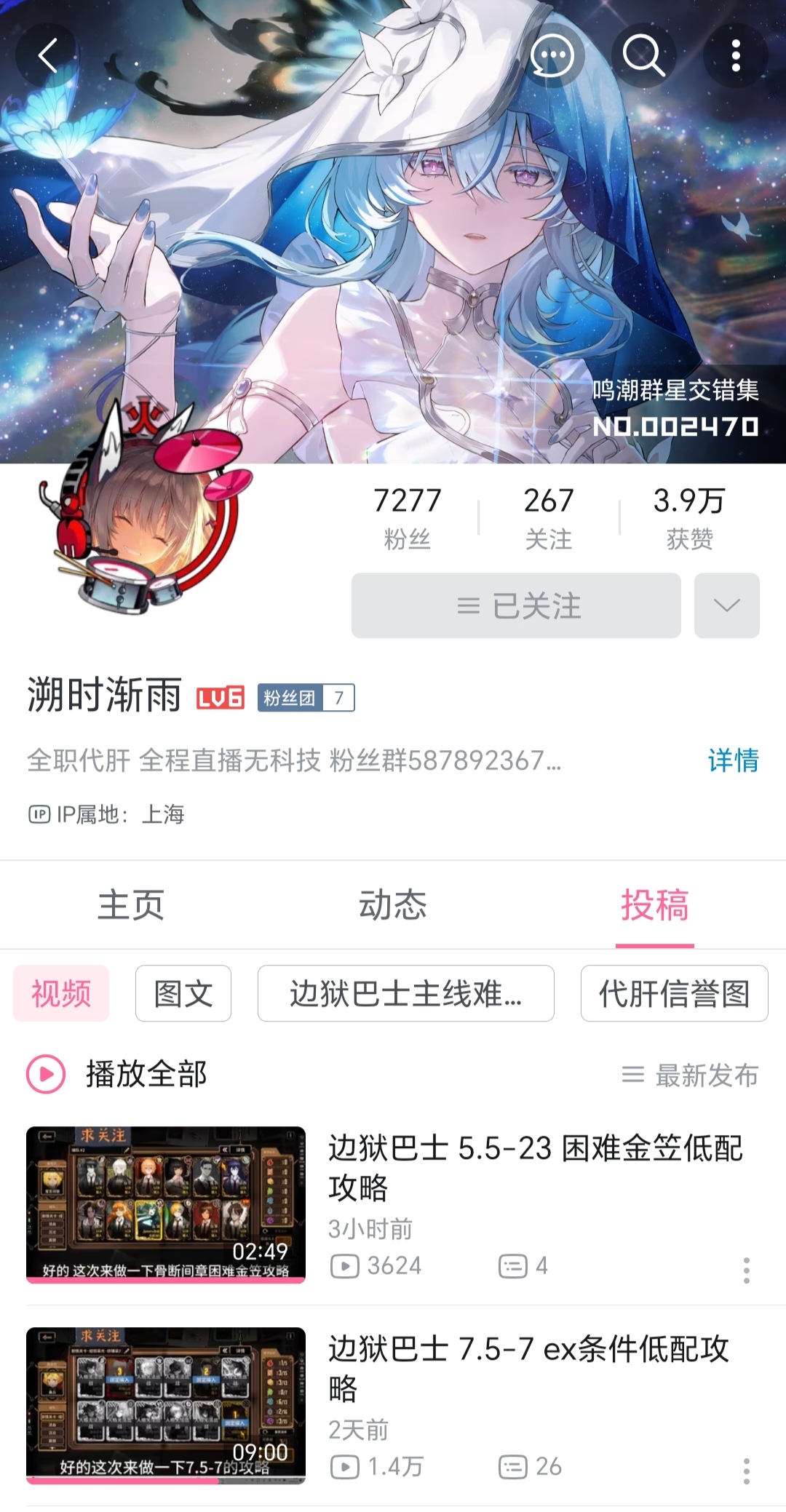Screen dimensions: 786x1512
Task: Open the 边狱巴士主线难… collection chip
Action: coord(405,993)
